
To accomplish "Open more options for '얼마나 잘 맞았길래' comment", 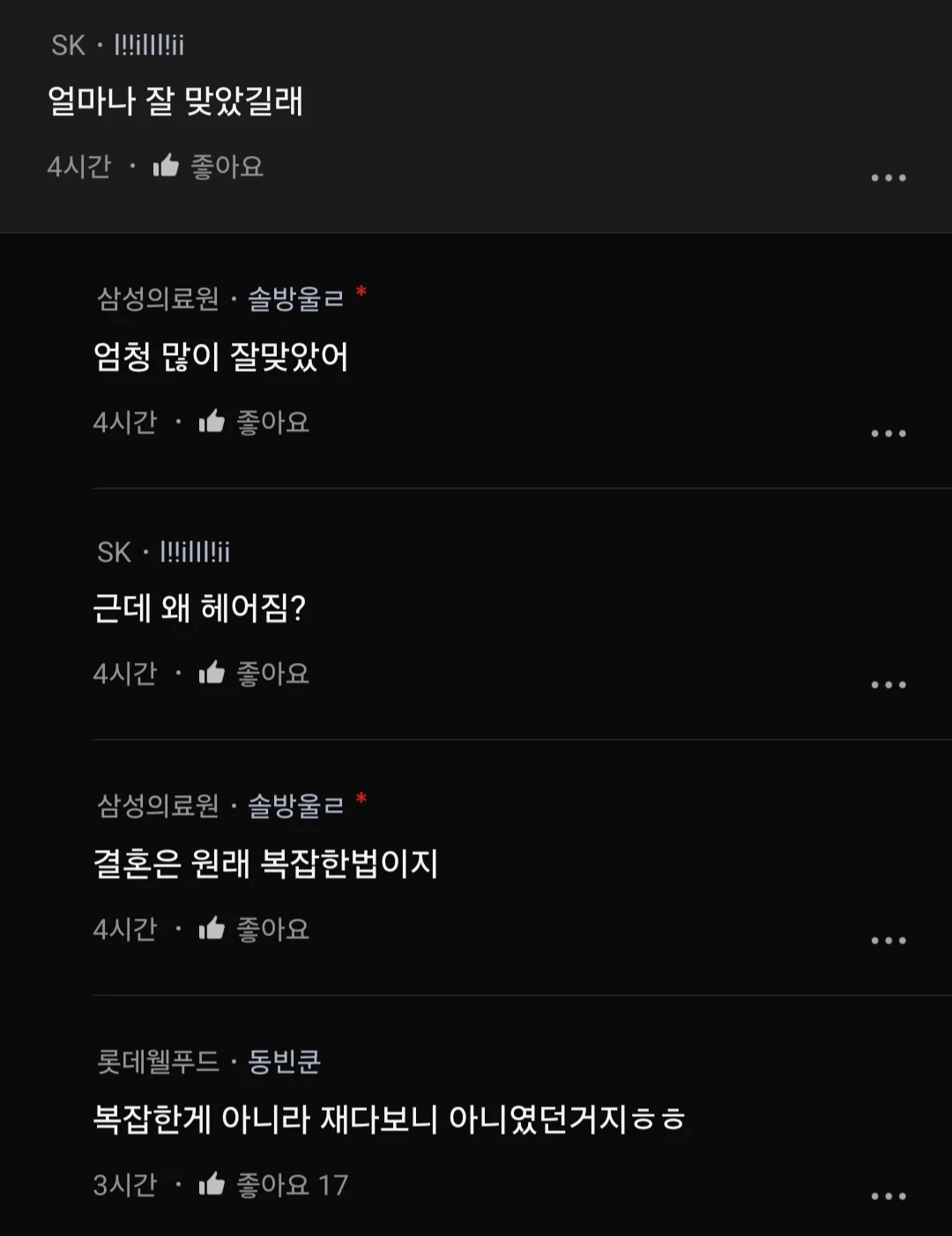I will pos(888,177).
